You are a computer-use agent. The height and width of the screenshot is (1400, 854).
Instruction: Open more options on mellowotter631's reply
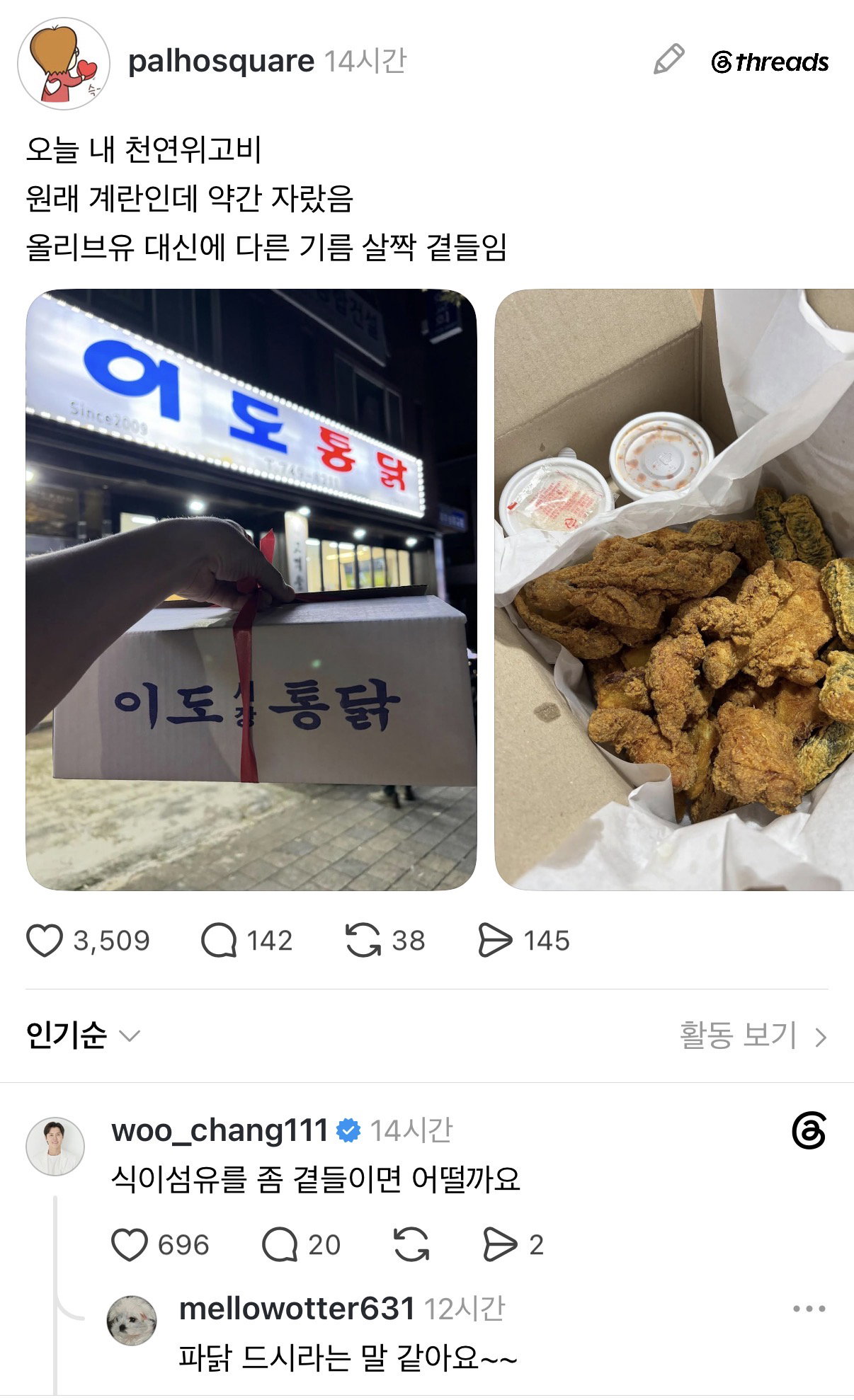coord(809,1309)
